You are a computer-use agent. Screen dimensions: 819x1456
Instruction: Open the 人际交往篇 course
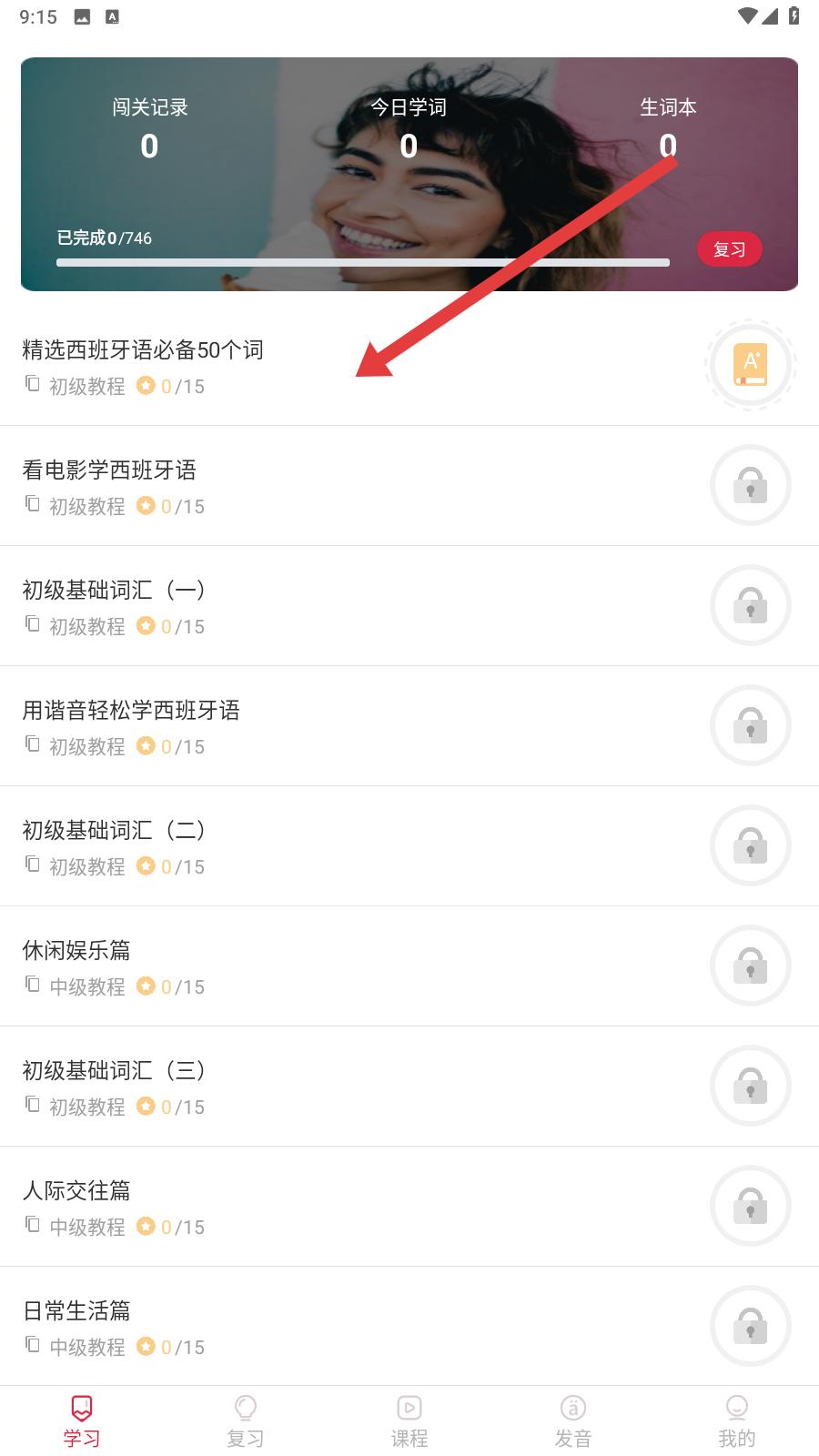pyautogui.click(x=409, y=1207)
